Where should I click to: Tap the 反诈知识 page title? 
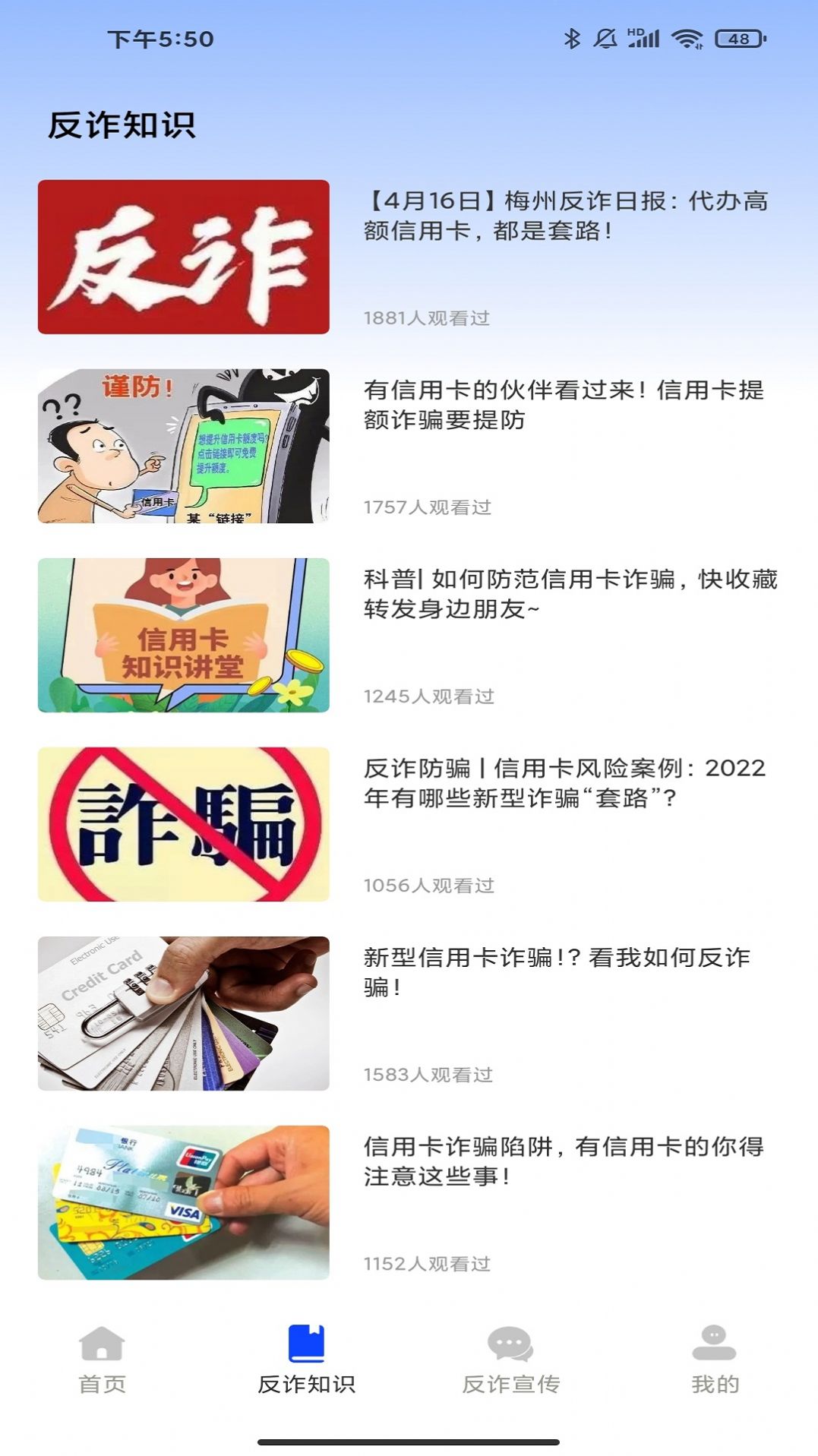point(122,125)
